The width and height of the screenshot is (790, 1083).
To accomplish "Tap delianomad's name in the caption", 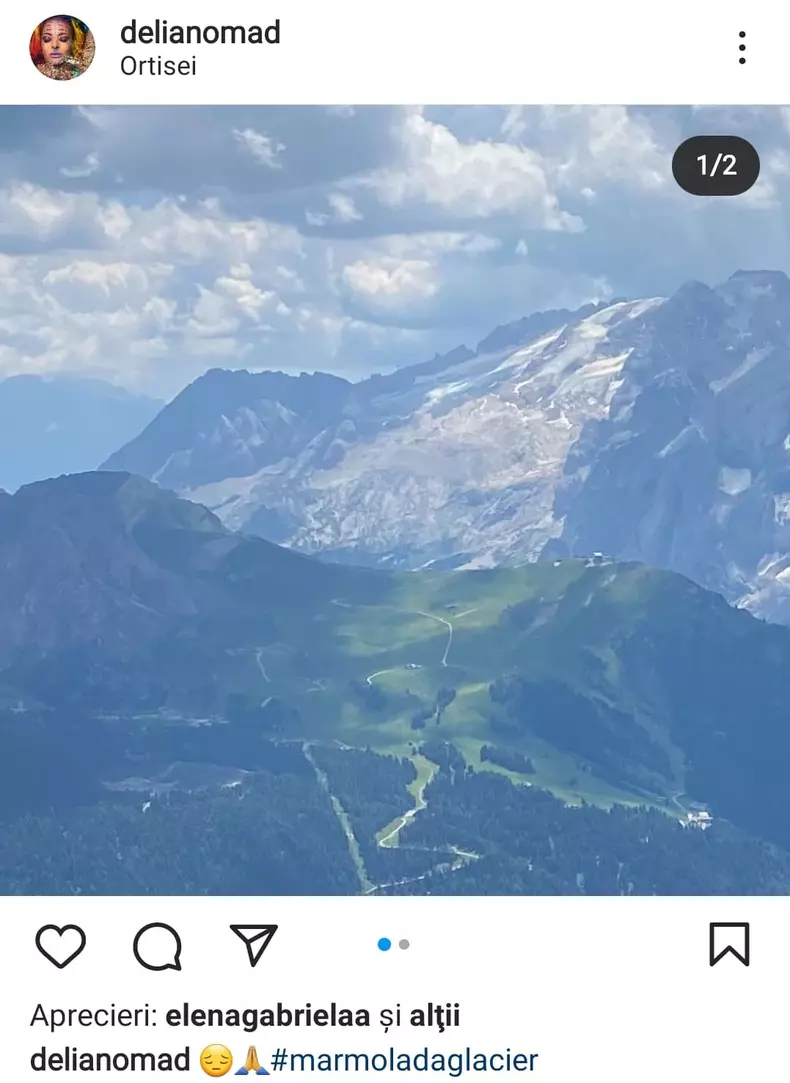I will pyautogui.click(x=110, y=1060).
